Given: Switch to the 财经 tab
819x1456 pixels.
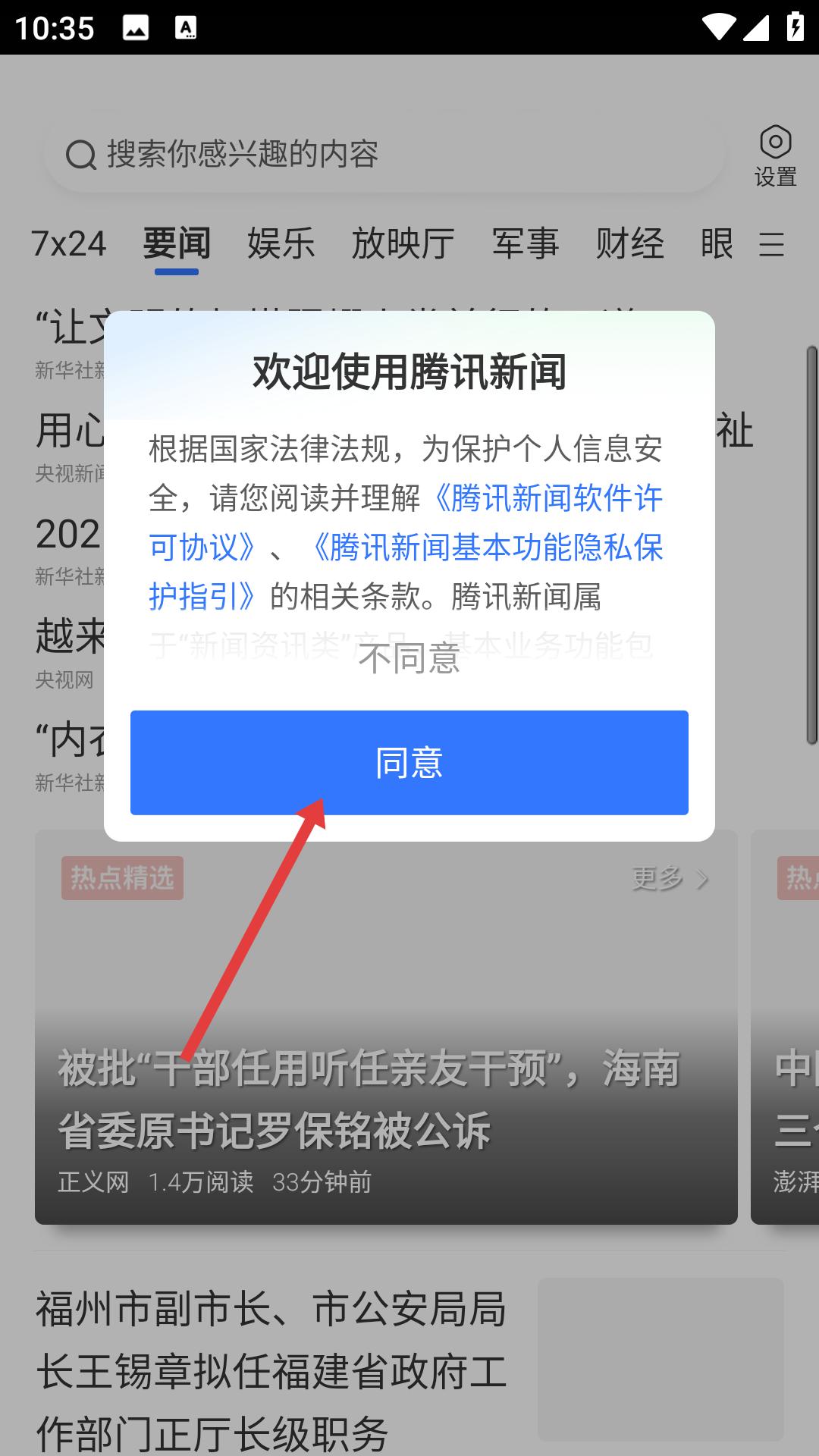Looking at the screenshot, I should coord(629,244).
